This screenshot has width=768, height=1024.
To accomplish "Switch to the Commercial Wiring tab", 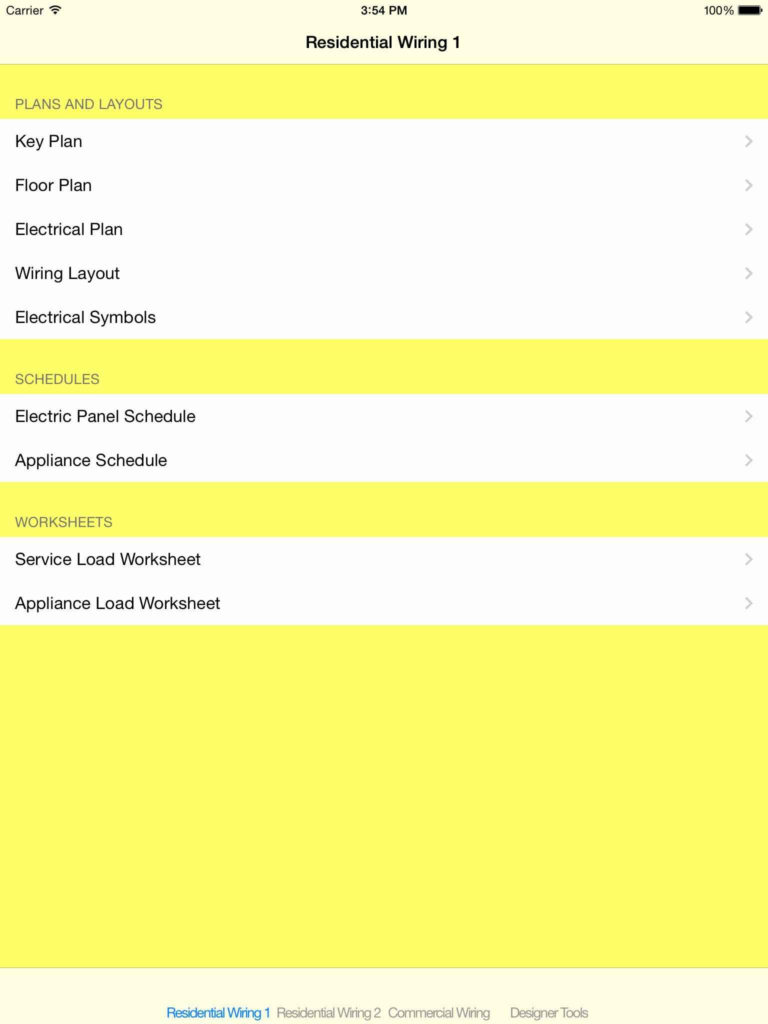I will click(x=441, y=1012).
